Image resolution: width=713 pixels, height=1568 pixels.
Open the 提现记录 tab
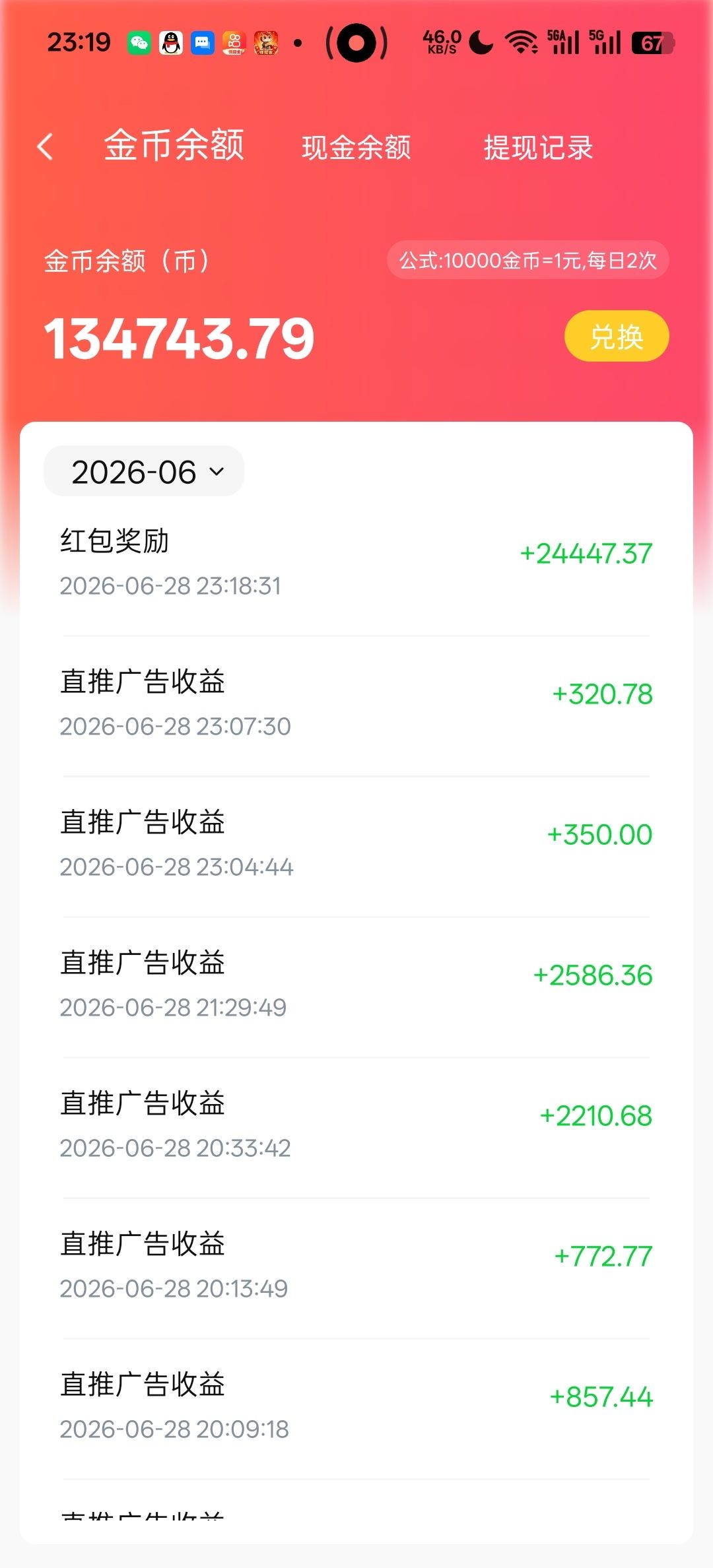tap(539, 147)
